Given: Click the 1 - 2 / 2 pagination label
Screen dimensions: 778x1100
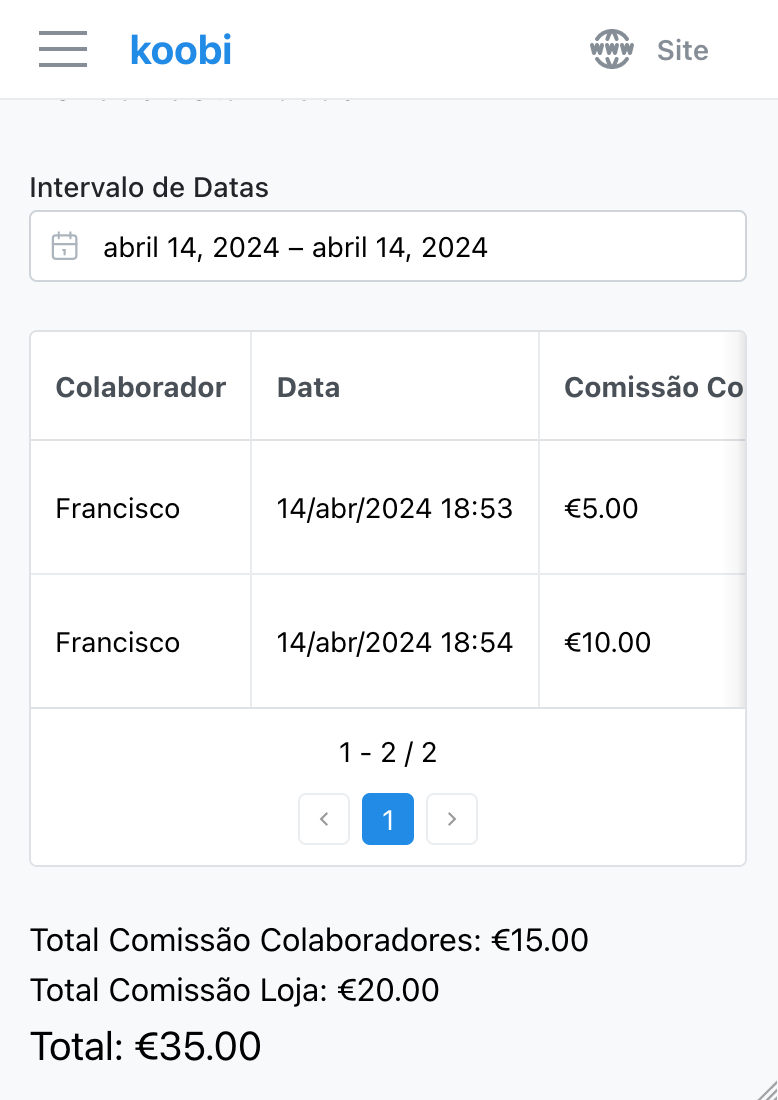Looking at the screenshot, I should [x=388, y=752].
